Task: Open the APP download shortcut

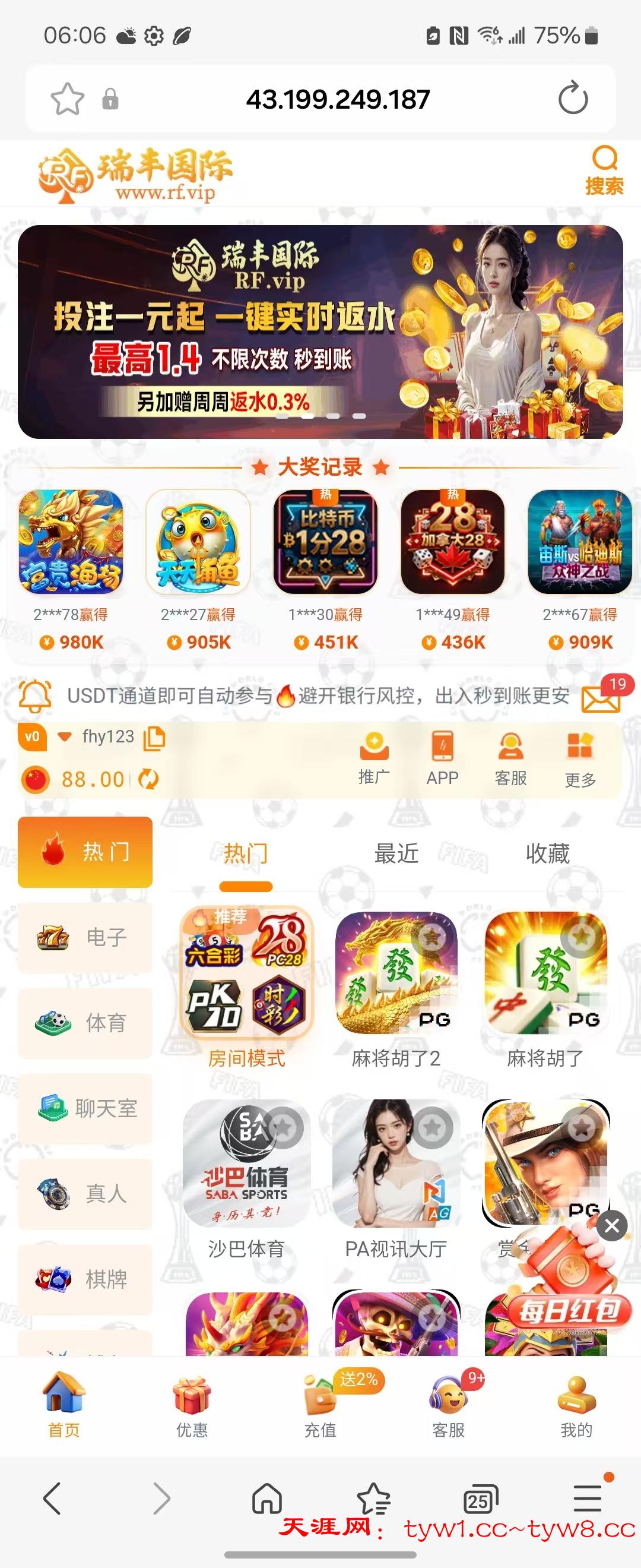Action: (x=442, y=757)
